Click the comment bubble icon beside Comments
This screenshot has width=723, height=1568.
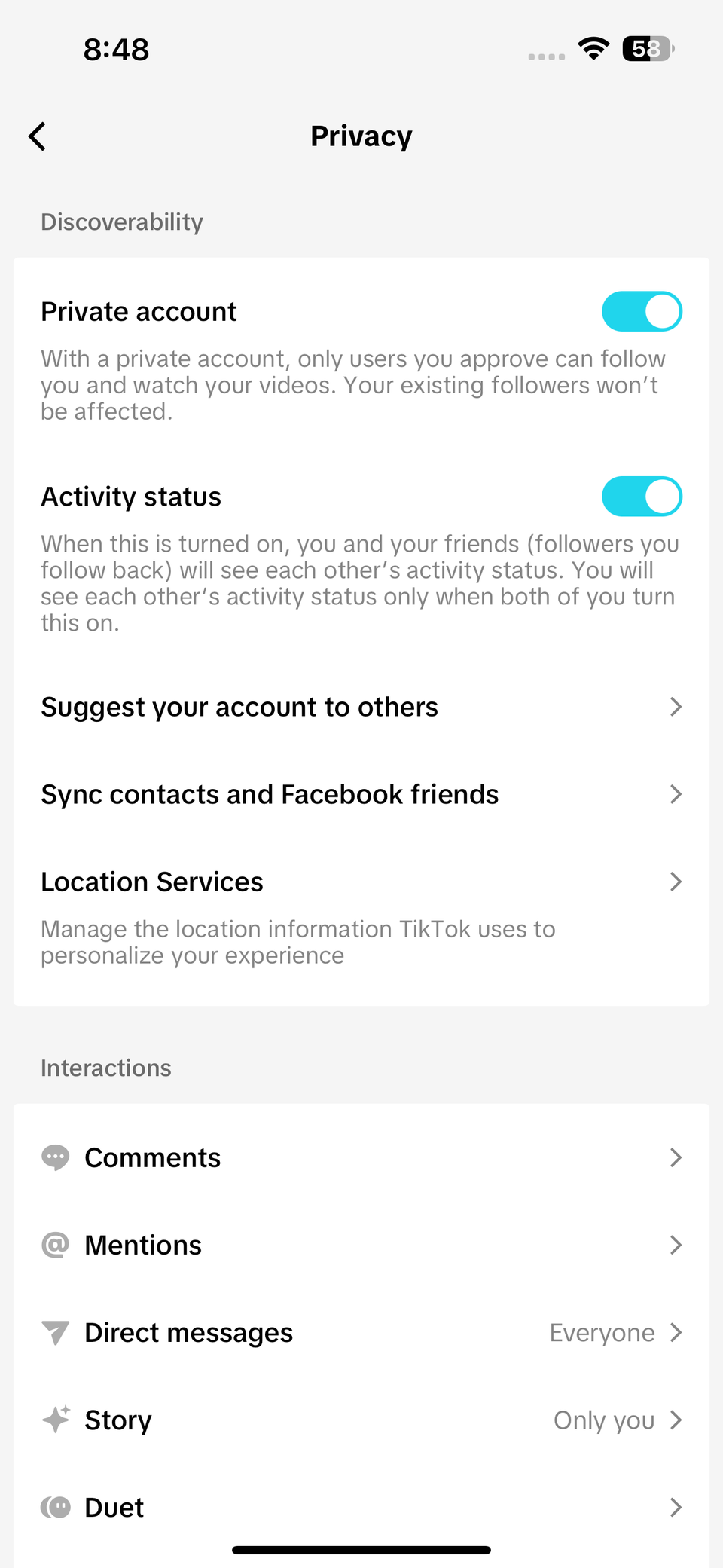click(55, 1157)
